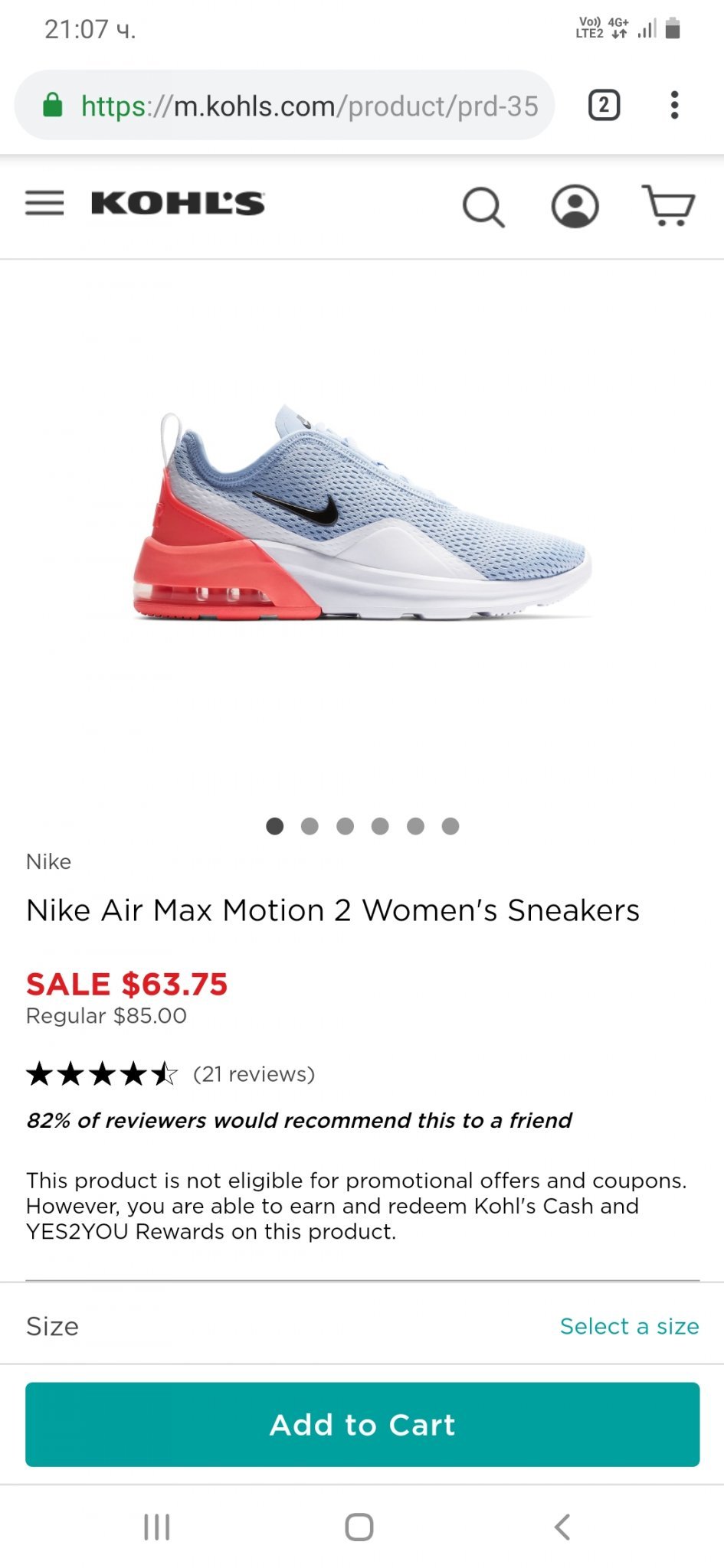The width and height of the screenshot is (724, 1568).
Task: View the shopping cart
Action: tap(668, 205)
